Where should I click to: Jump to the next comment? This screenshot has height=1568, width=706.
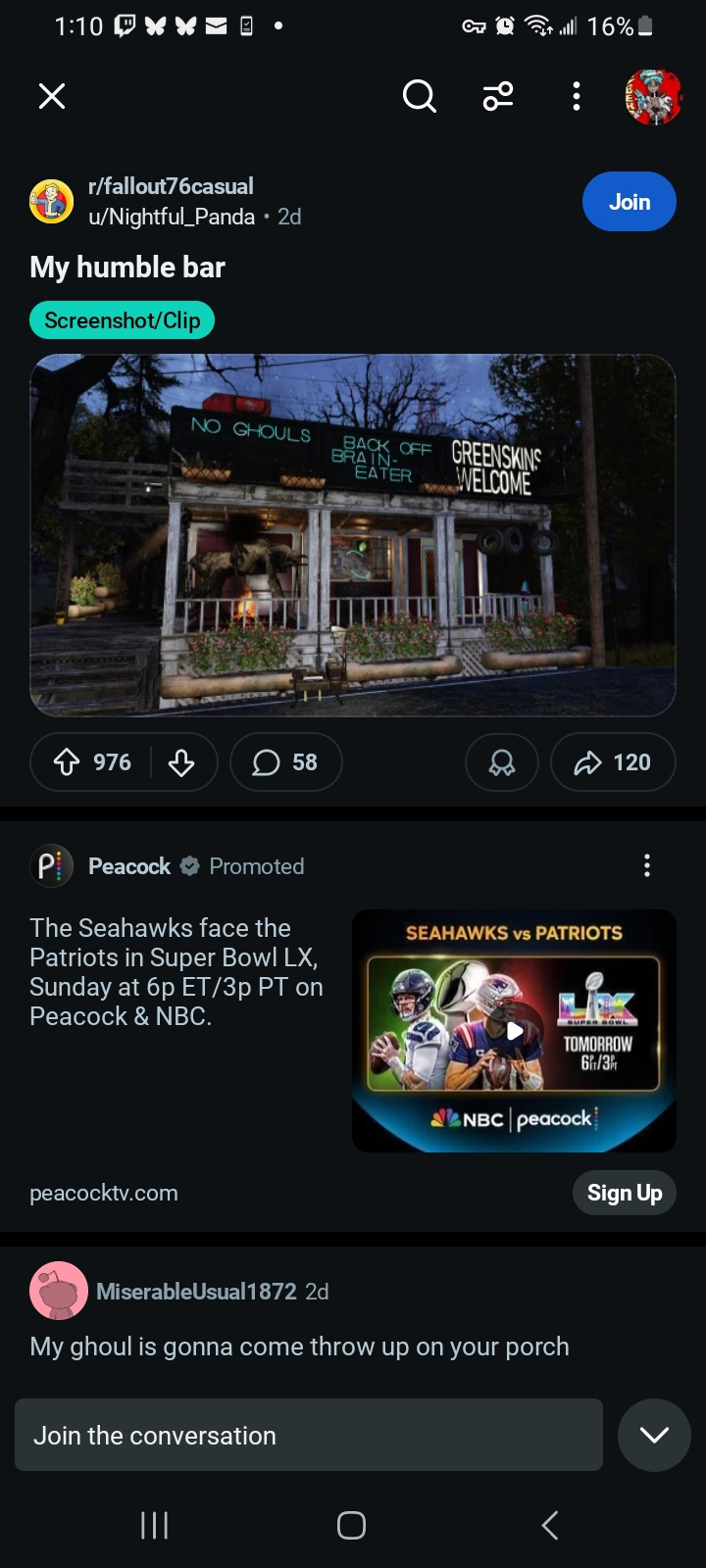tap(654, 1435)
